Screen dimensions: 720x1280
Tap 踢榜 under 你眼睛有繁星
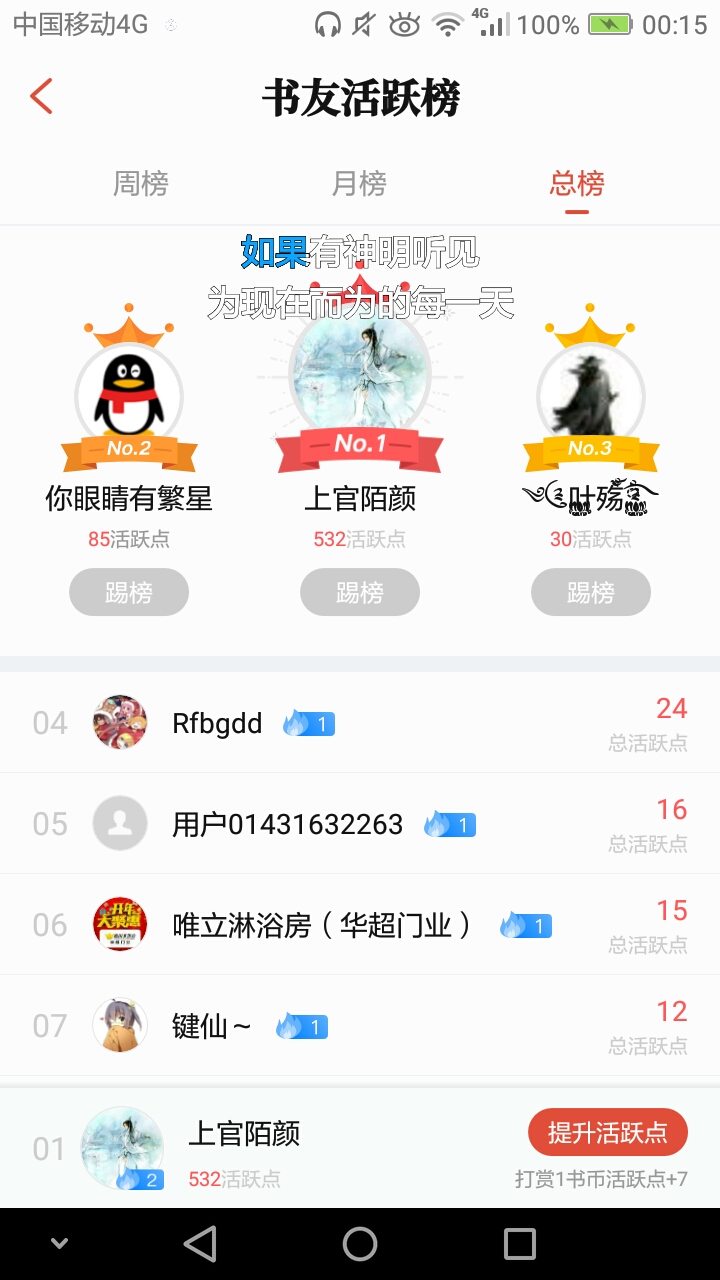[x=129, y=592]
